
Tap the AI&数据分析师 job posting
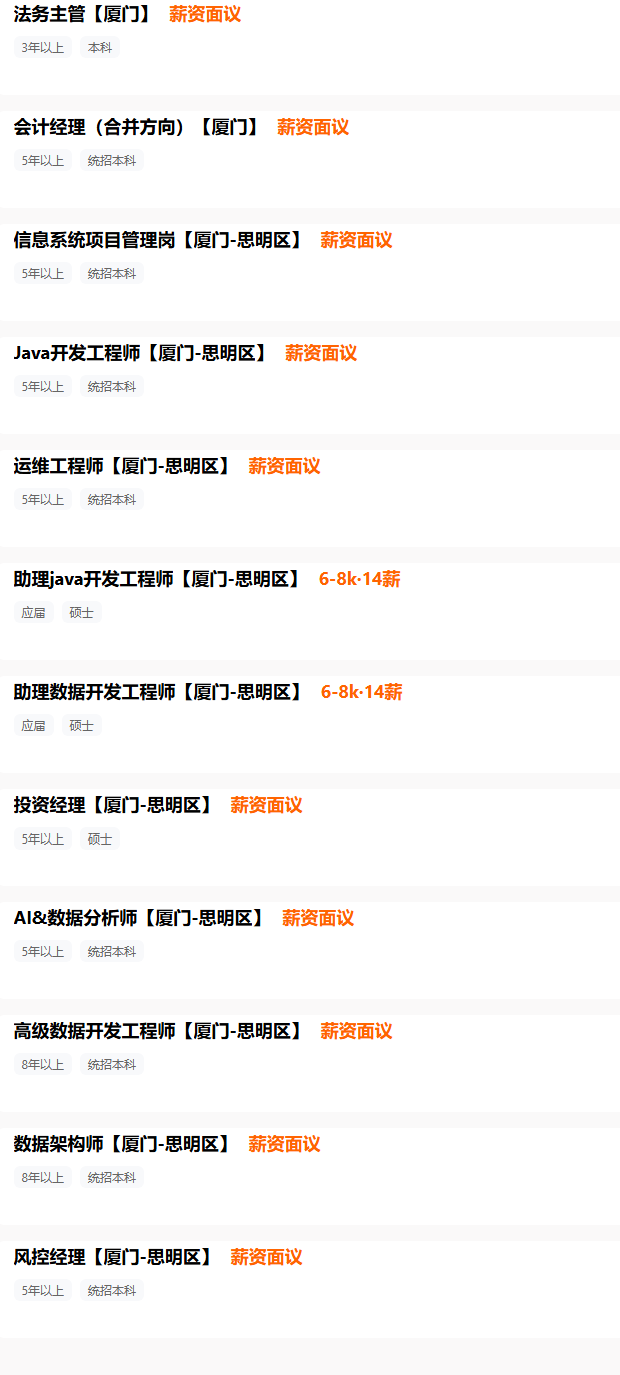pyautogui.click(x=310, y=950)
